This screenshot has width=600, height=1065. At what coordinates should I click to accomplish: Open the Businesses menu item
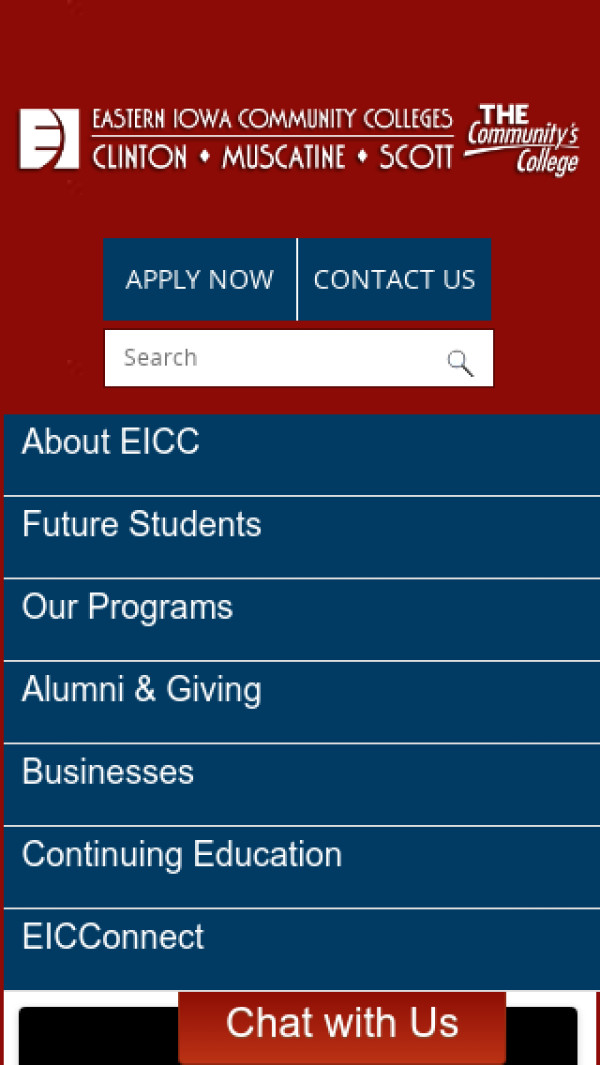click(108, 773)
